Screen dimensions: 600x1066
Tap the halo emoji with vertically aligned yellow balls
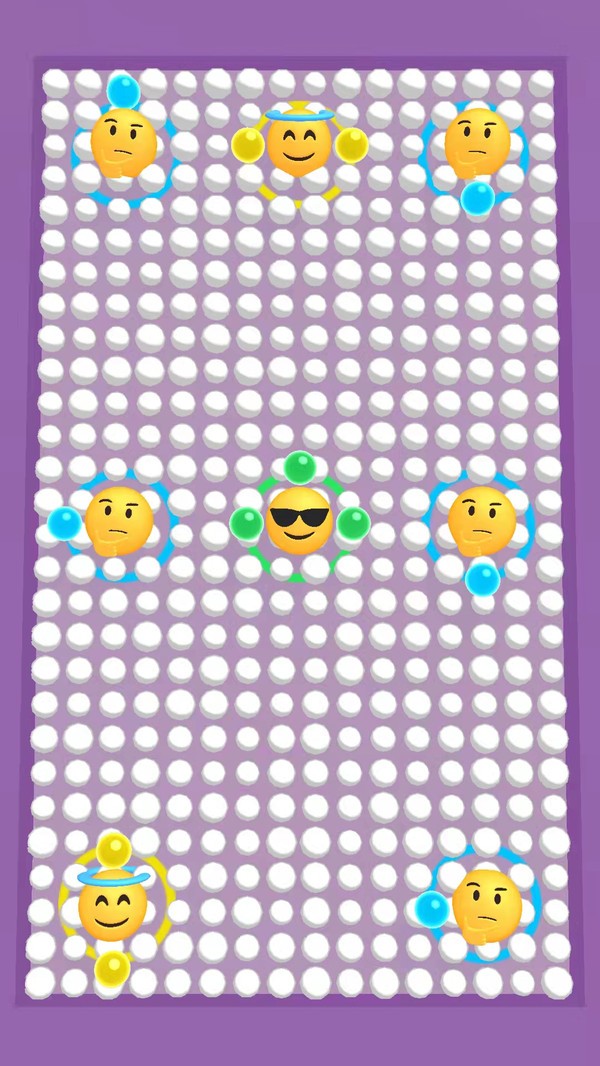point(113,906)
